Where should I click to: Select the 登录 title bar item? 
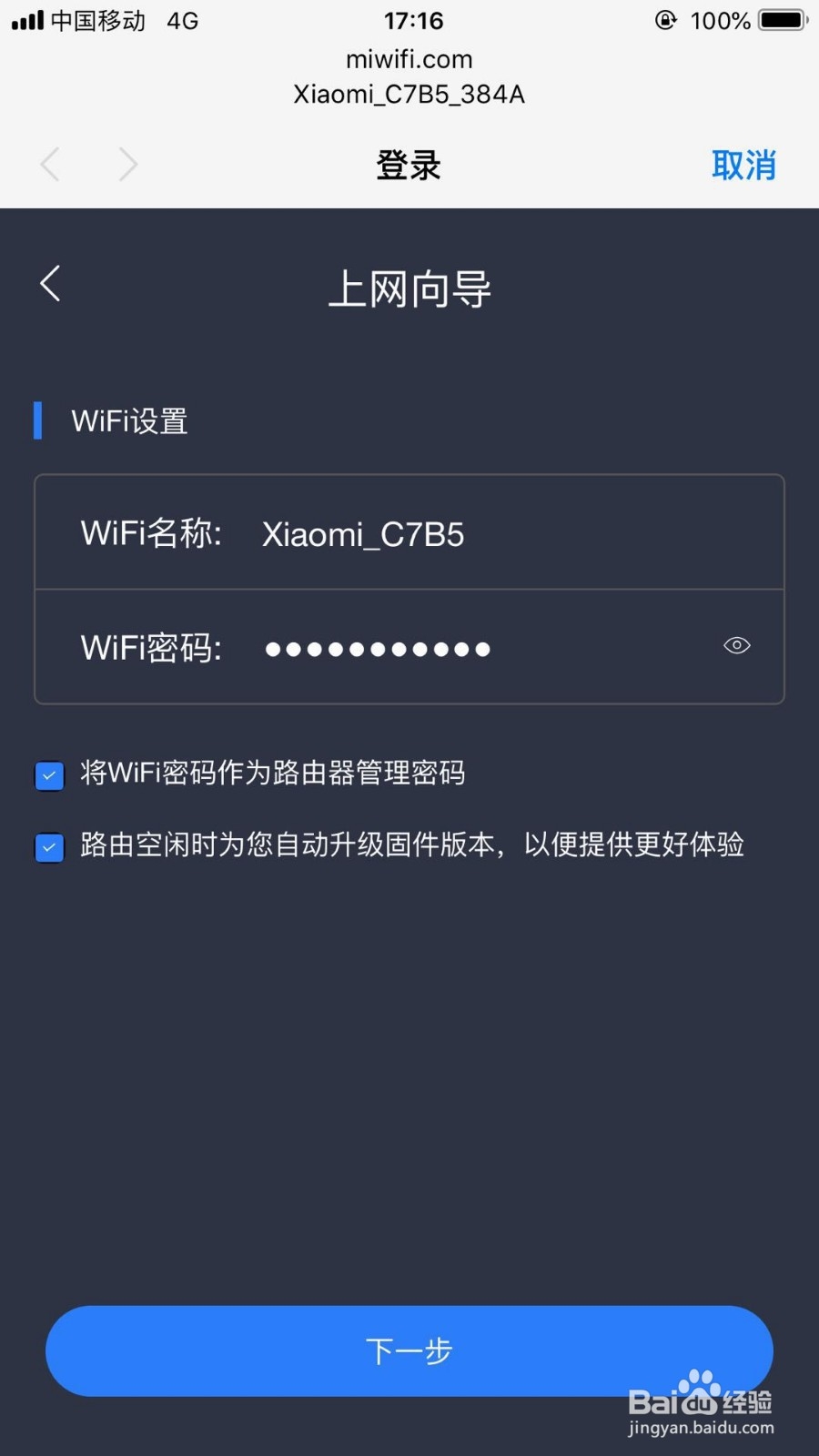point(408,166)
